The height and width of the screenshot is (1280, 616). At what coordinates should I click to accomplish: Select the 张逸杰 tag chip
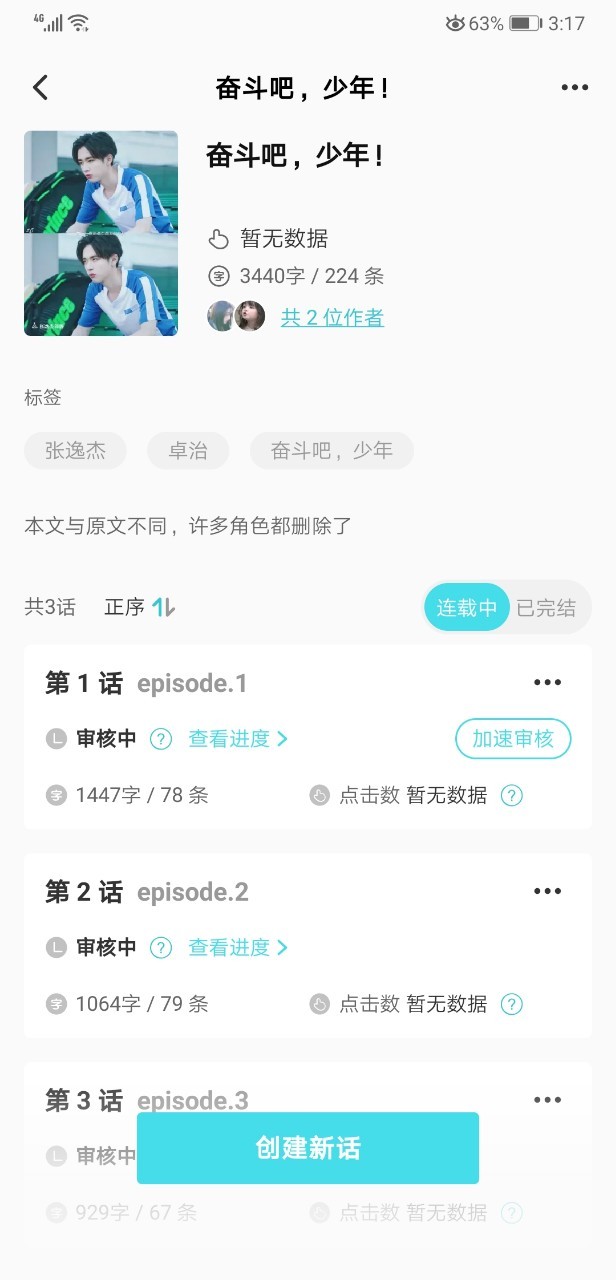(75, 450)
